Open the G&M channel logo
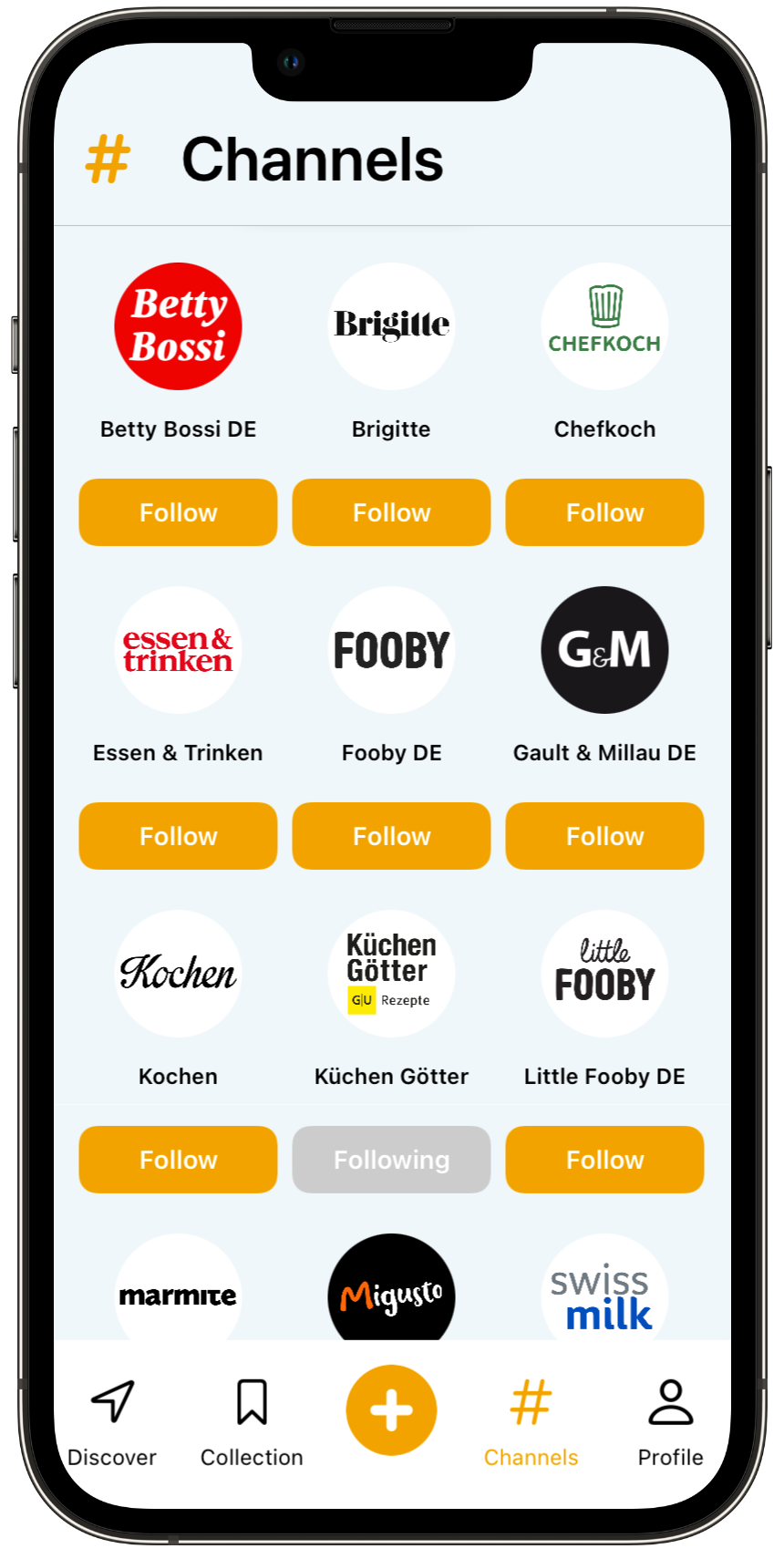The width and height of the screenshot is (784, 1559). [604, 650]
